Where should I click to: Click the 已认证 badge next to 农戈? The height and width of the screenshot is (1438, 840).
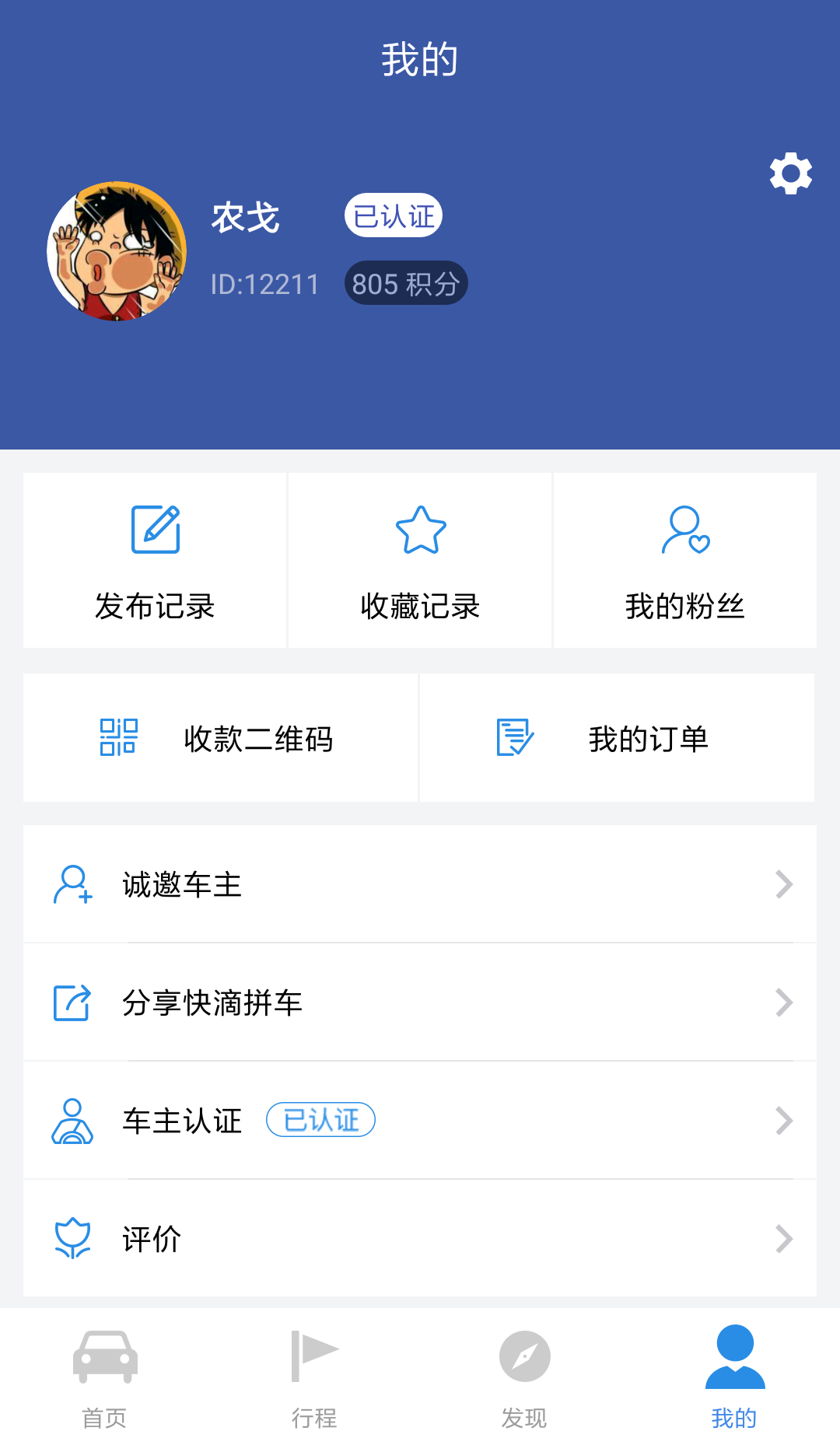(x=394, y=215)
